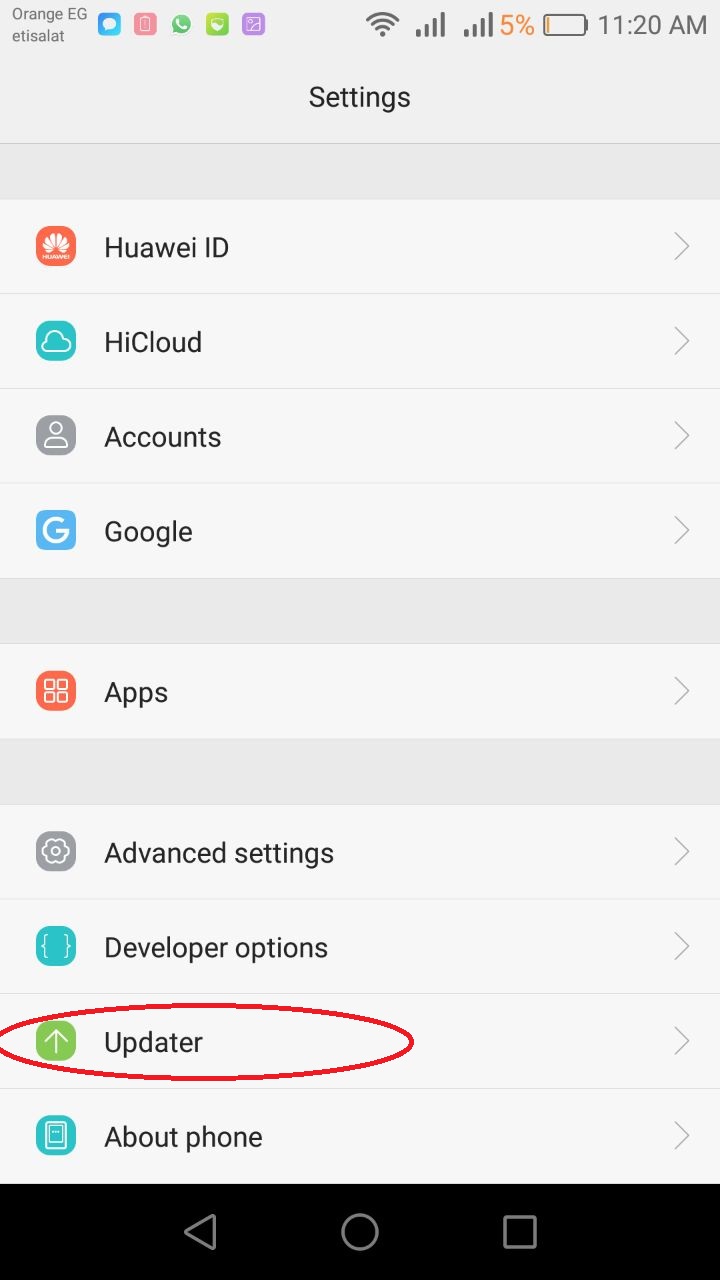Open the Updater row
This screenshot has width=720, height=1280.
(x=360, y=1042)
